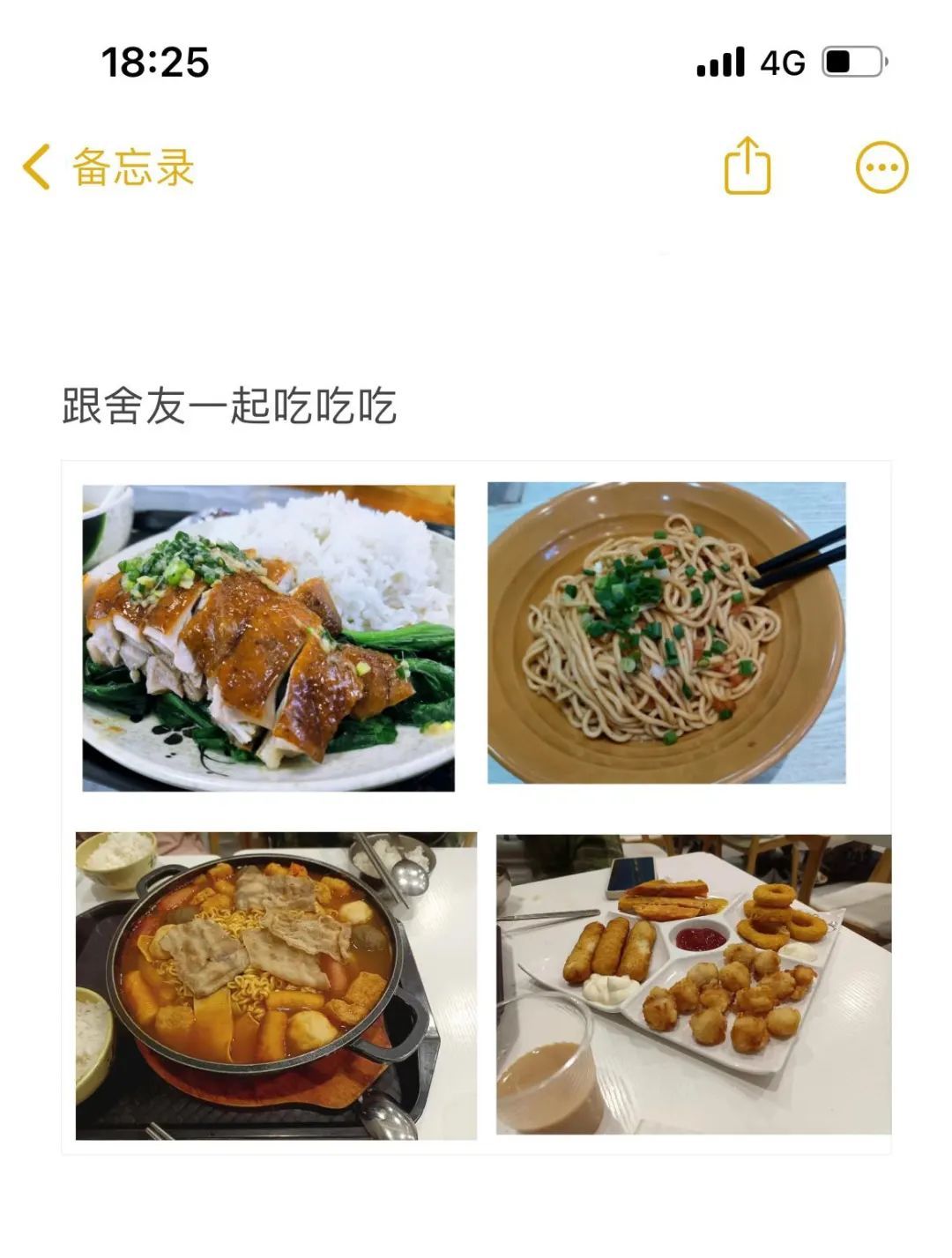
Task: Open the more options menu
Action: coord(881,167)
